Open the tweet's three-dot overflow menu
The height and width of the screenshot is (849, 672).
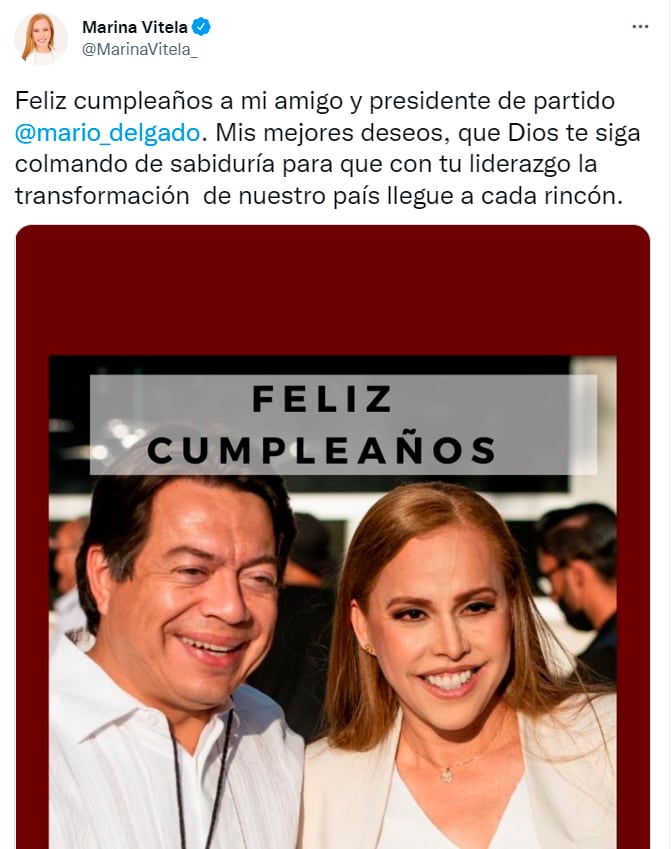click(640, 27)
